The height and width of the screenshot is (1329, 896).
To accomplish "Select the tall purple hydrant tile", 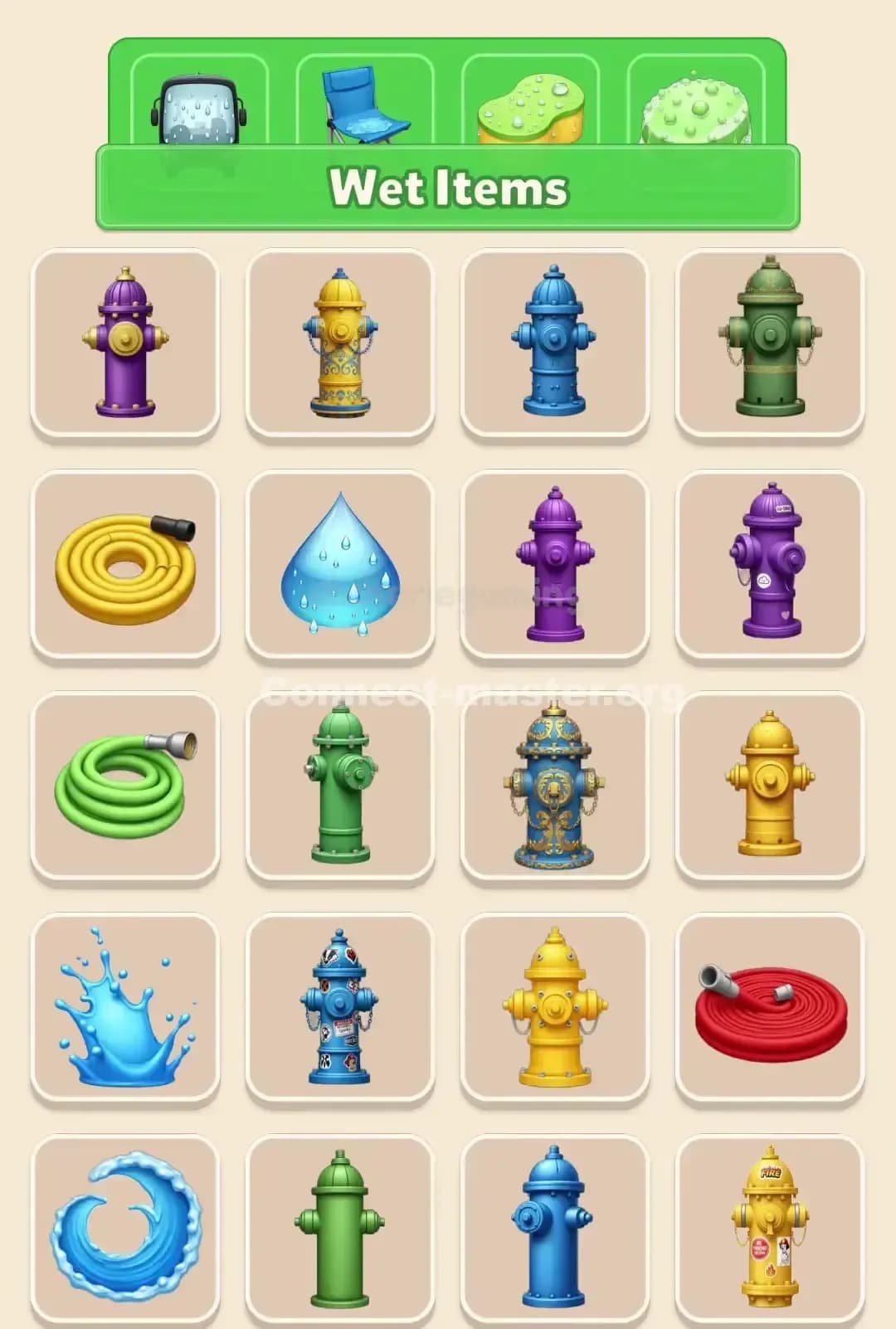I will [x=553, y=562].
